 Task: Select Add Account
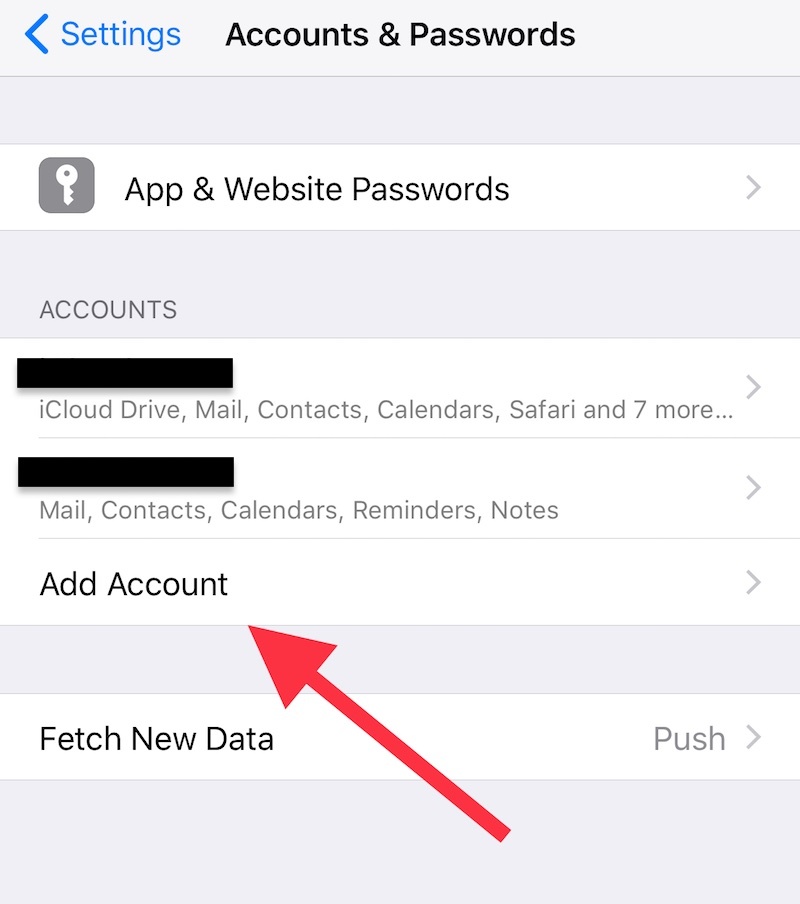(x=400, y=583)
